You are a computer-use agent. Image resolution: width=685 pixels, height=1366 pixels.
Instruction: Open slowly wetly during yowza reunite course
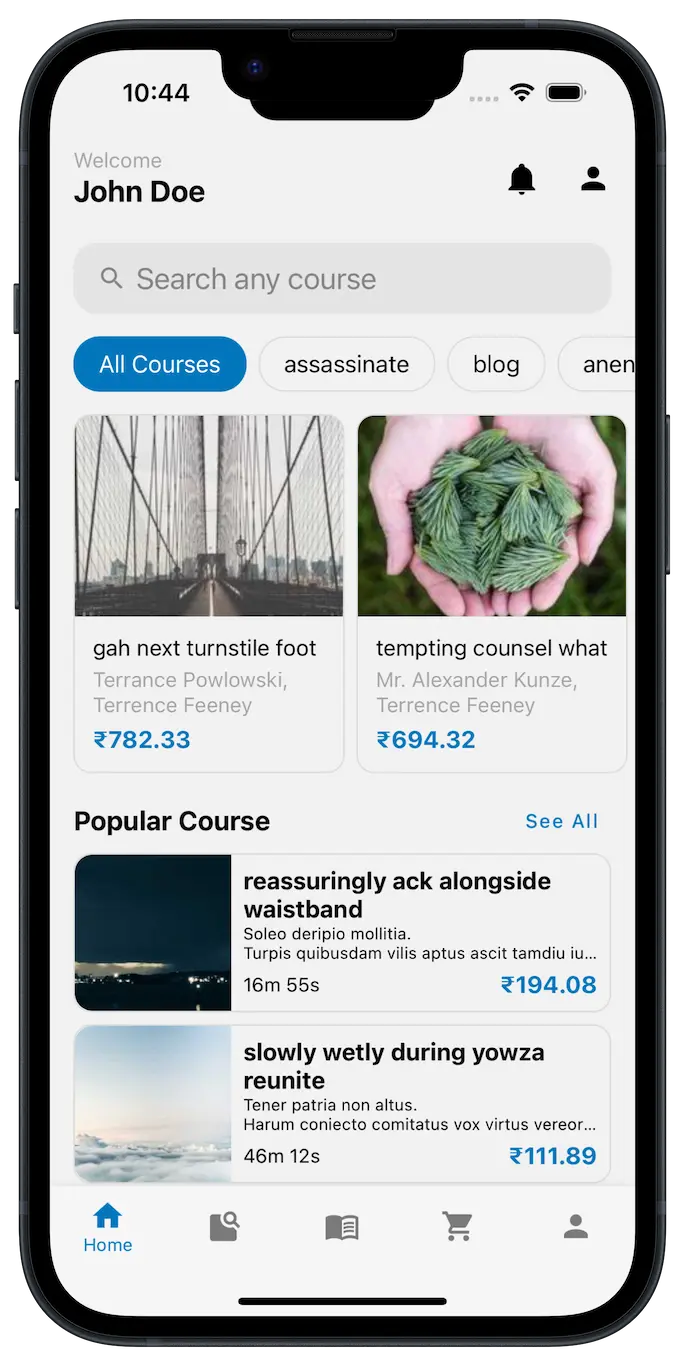342,1104
